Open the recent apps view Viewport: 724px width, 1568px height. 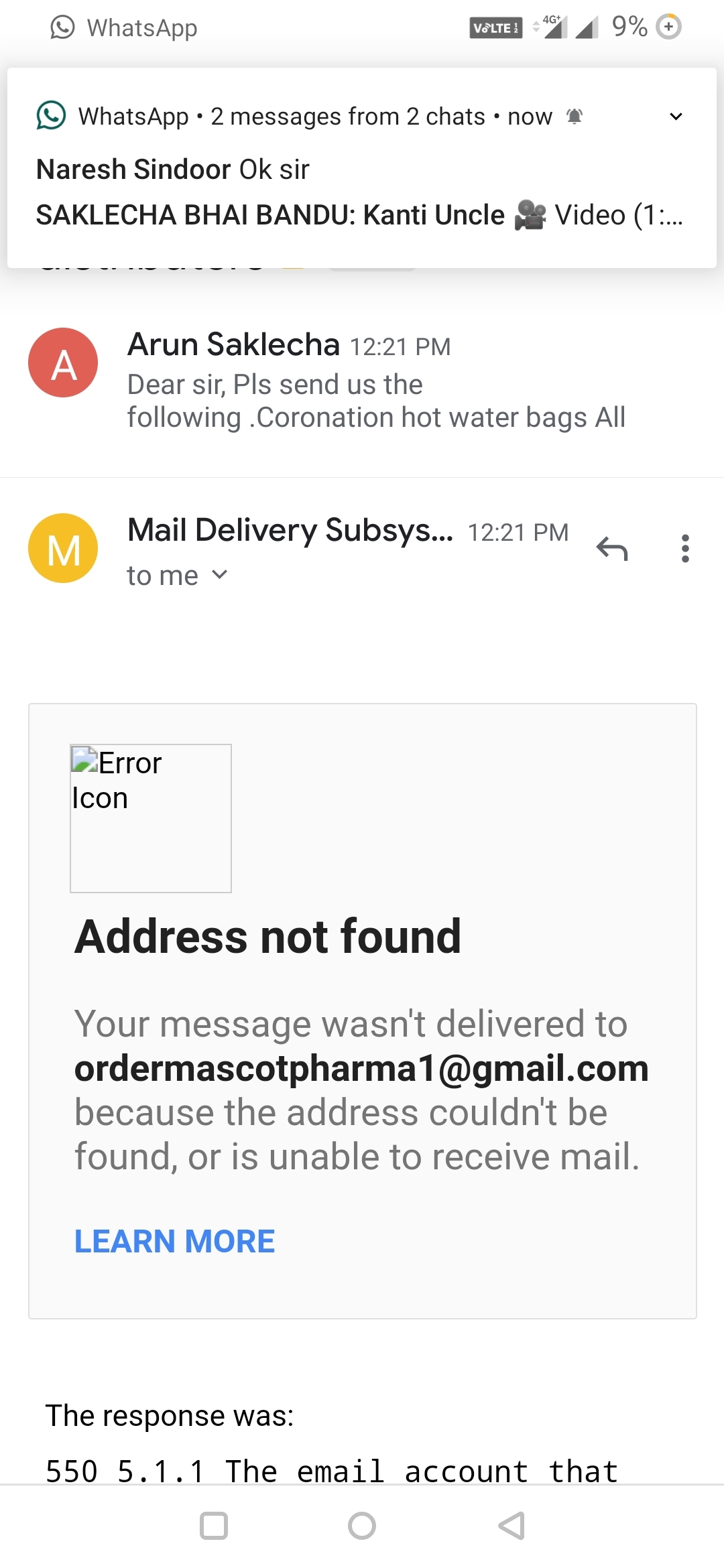(x=214, y=1526)
